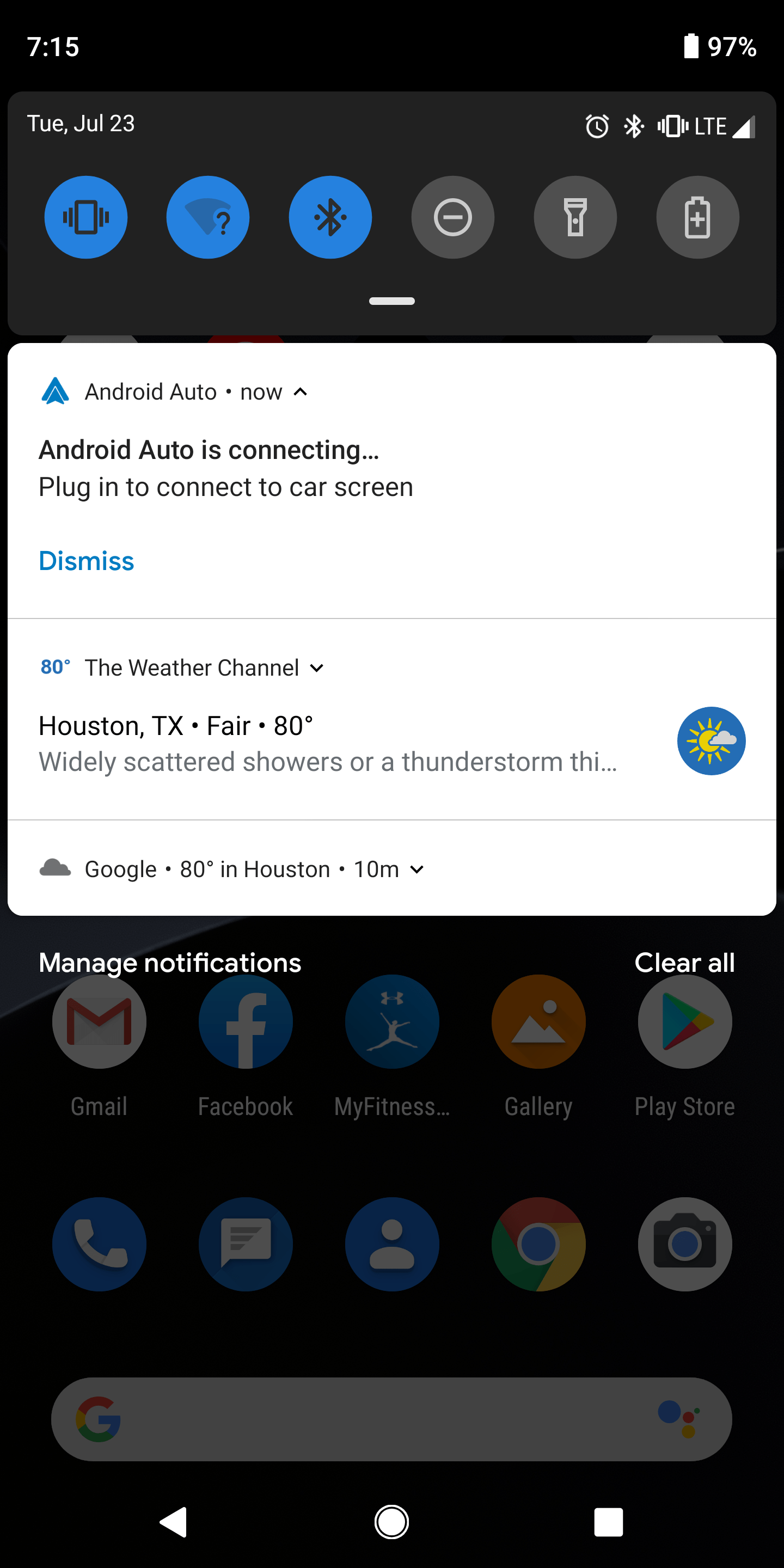Image resolution: width=784 pixels, height=1568 pixels.
Task: Launch the Facebook app
Action: coord(244,1022)
